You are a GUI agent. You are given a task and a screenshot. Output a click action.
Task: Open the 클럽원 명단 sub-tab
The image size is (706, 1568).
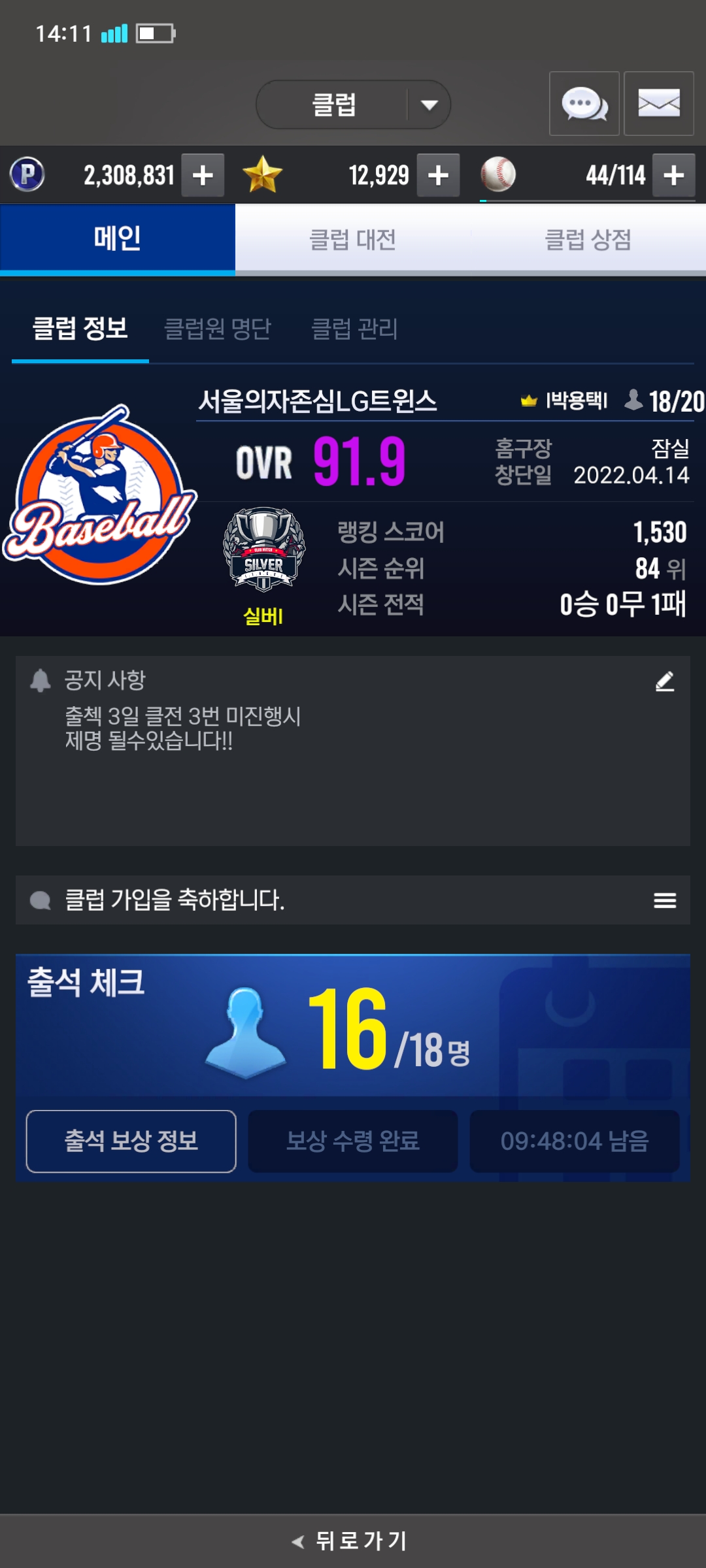(218, 329)
